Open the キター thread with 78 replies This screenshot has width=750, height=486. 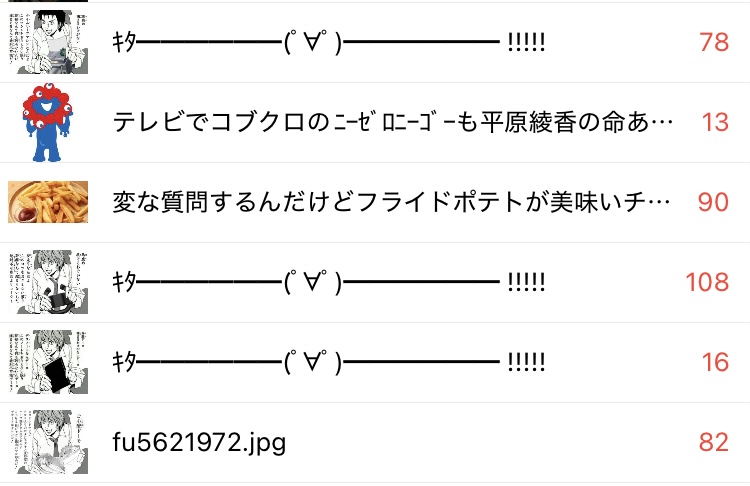(x=330, y=43)
